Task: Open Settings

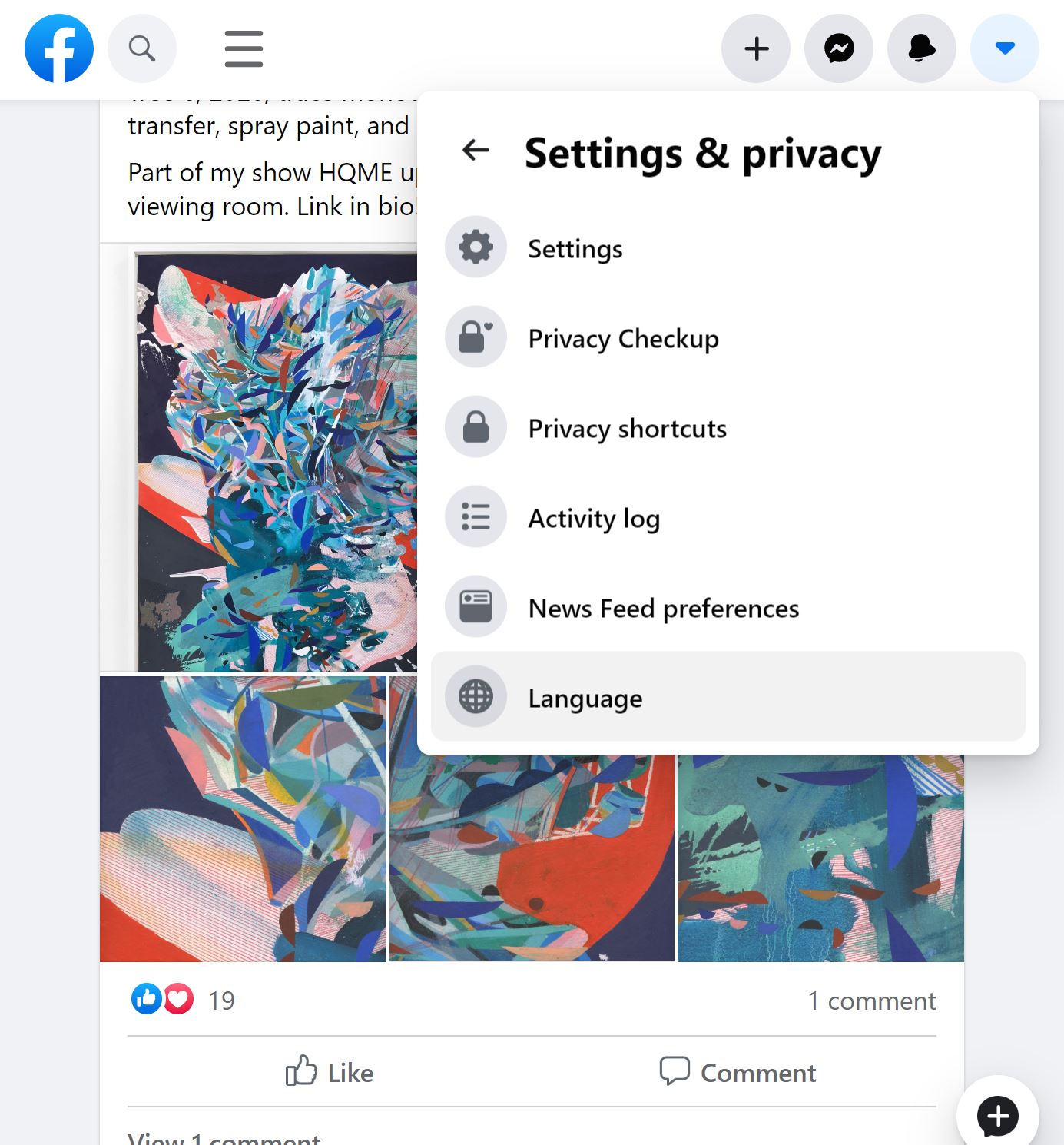Action: (x=728, y=247)
